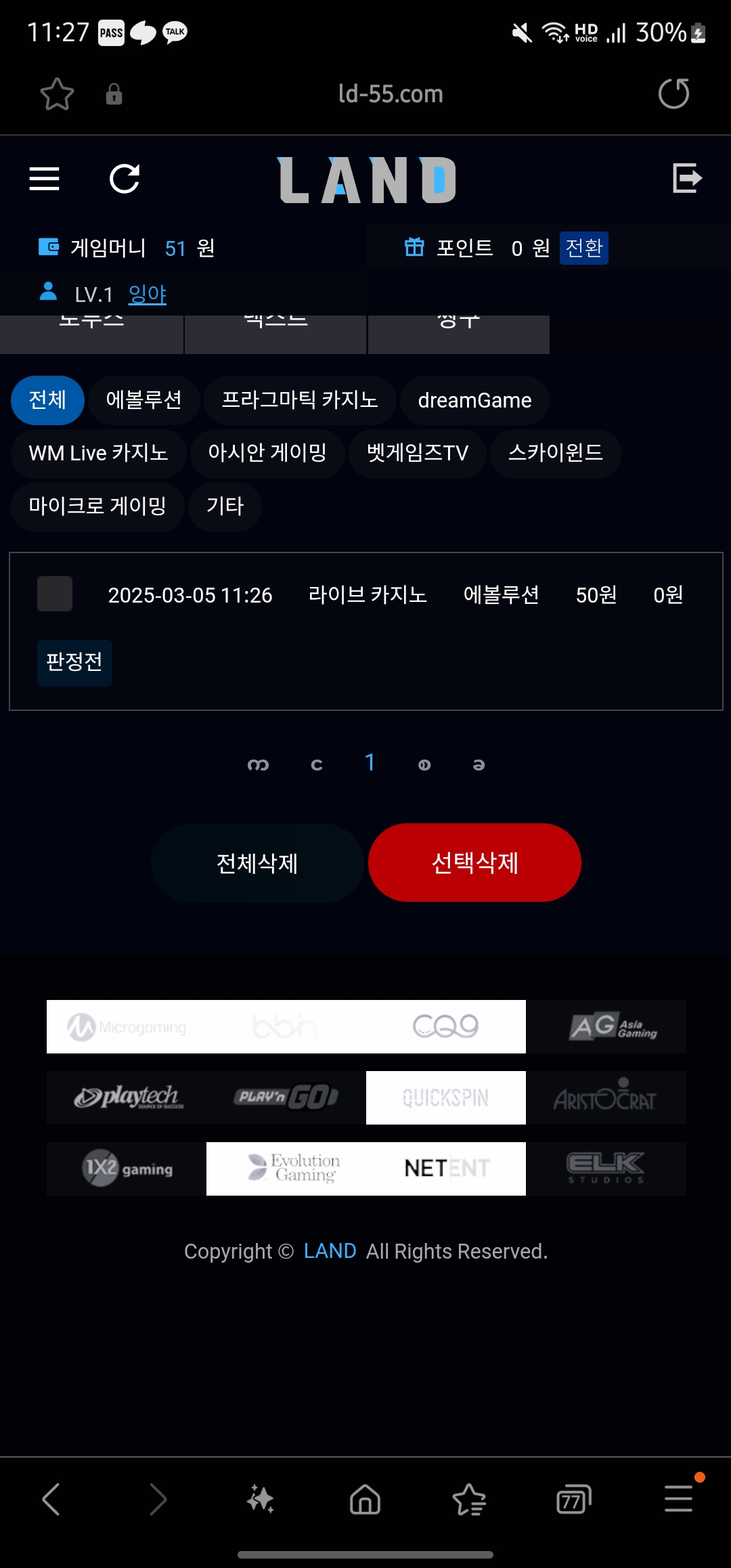
Task: Go to the browser home page
Action: (365, 1499)
